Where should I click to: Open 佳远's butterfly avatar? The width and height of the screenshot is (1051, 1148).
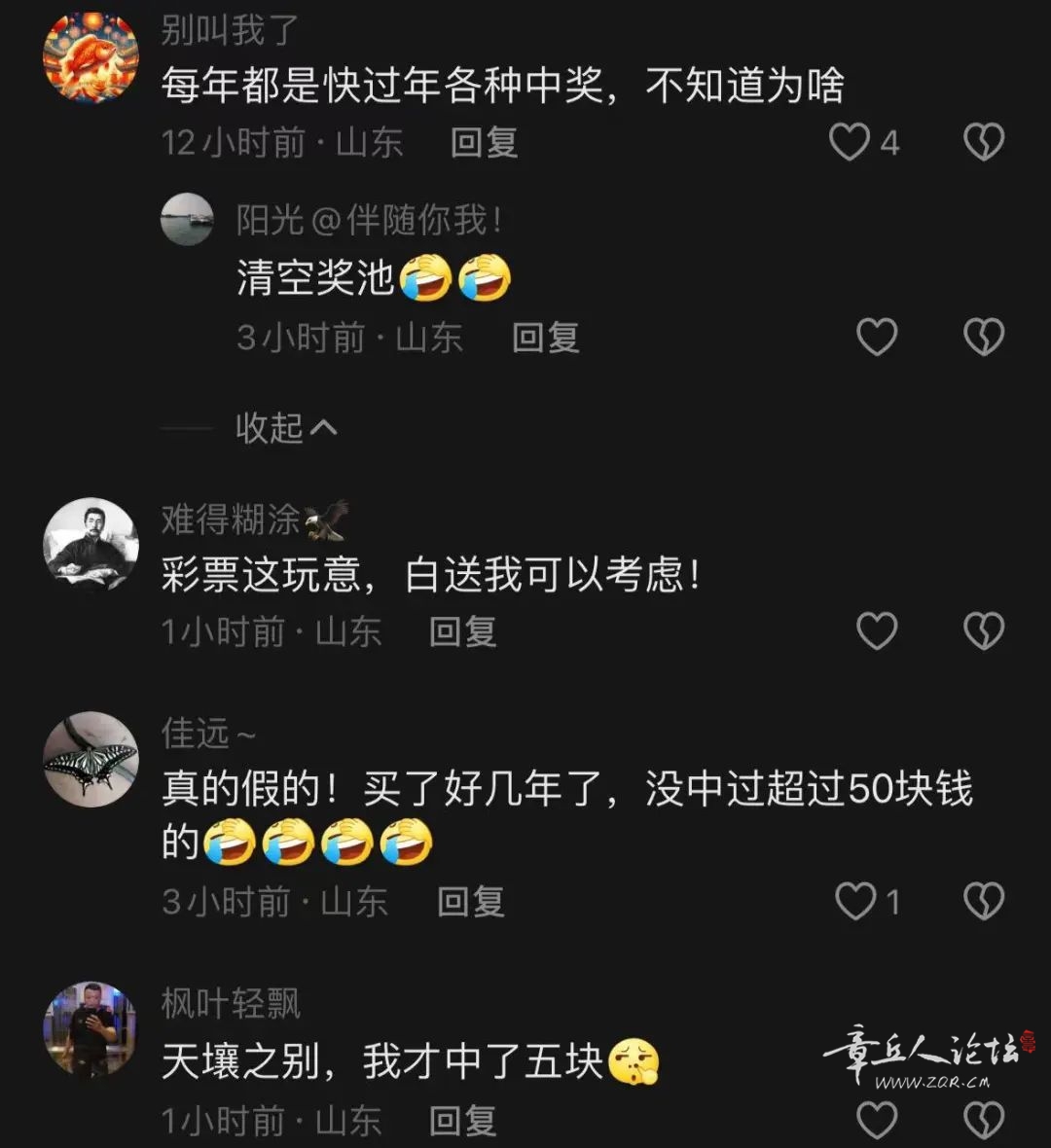(91, 760)
